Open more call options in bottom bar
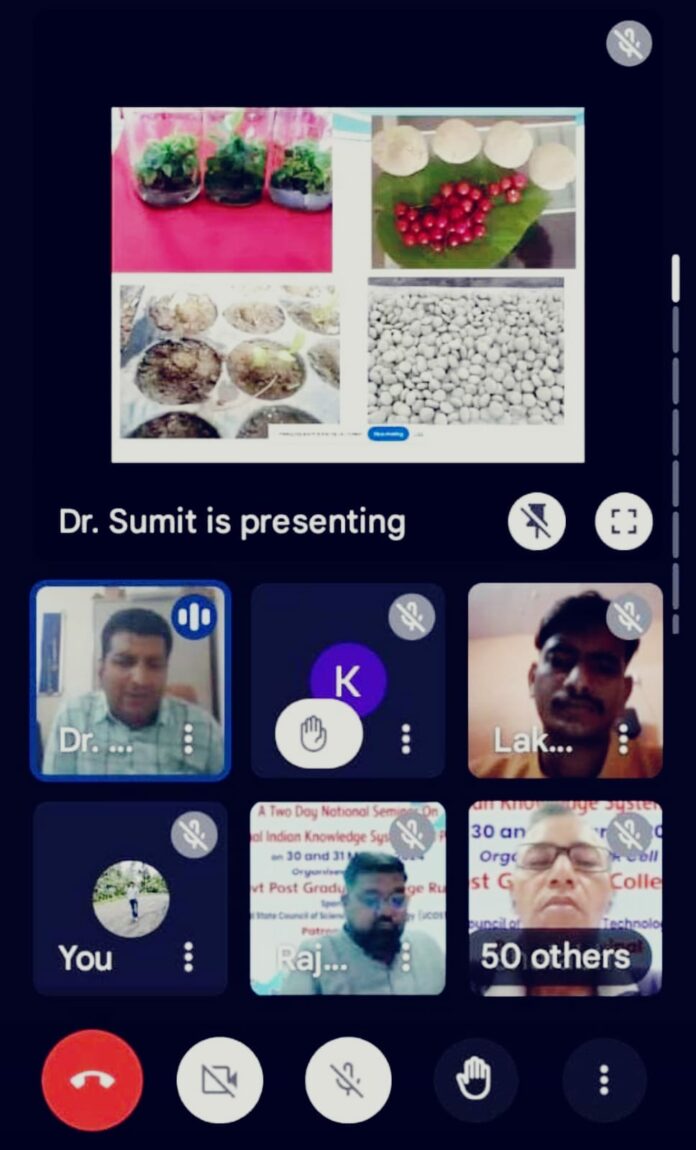Screen dimensions: 696x1150 (x=604, y=1080)
